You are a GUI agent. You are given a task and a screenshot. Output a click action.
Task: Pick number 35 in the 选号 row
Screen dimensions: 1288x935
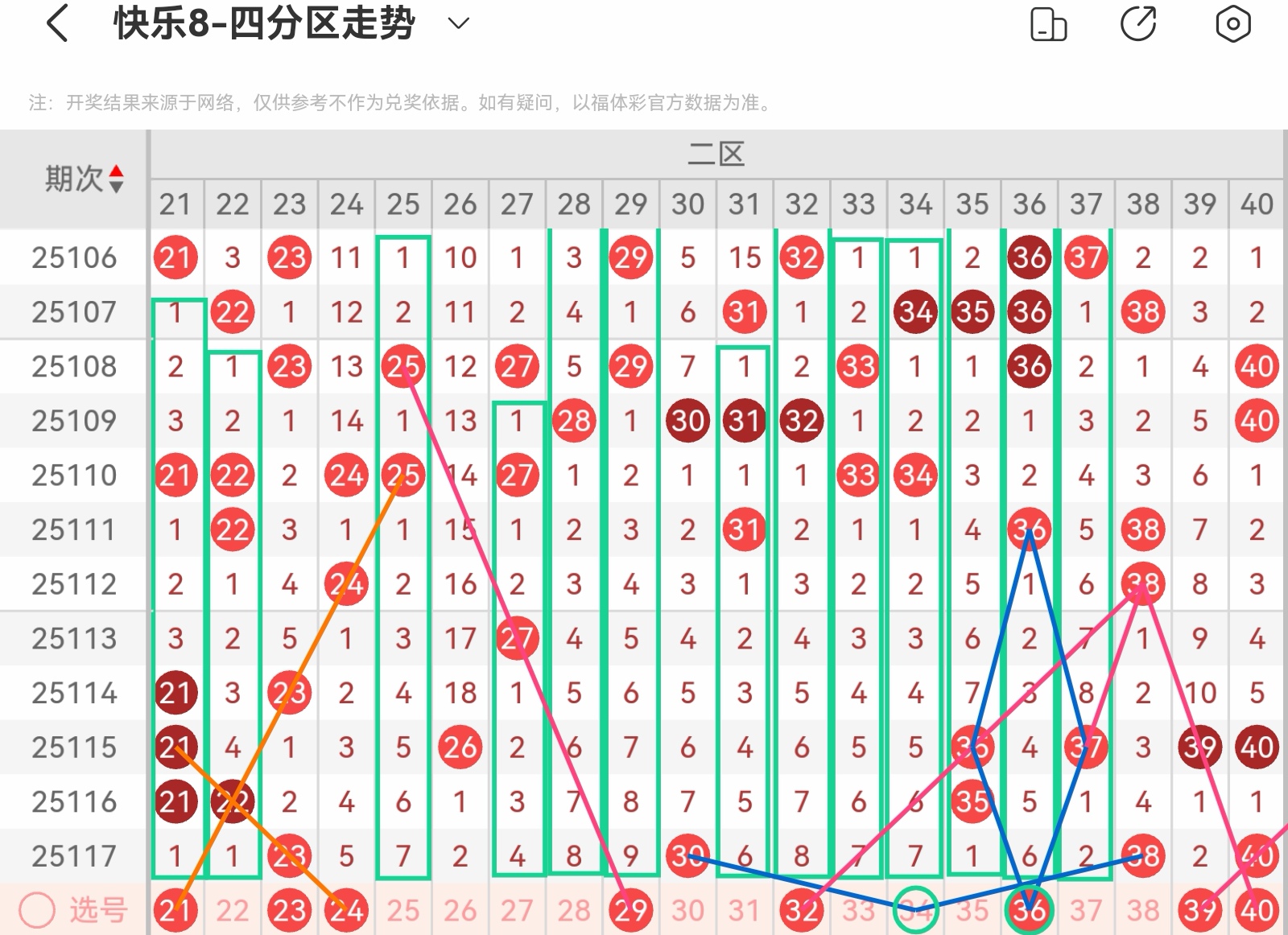[x=972, y=910]
